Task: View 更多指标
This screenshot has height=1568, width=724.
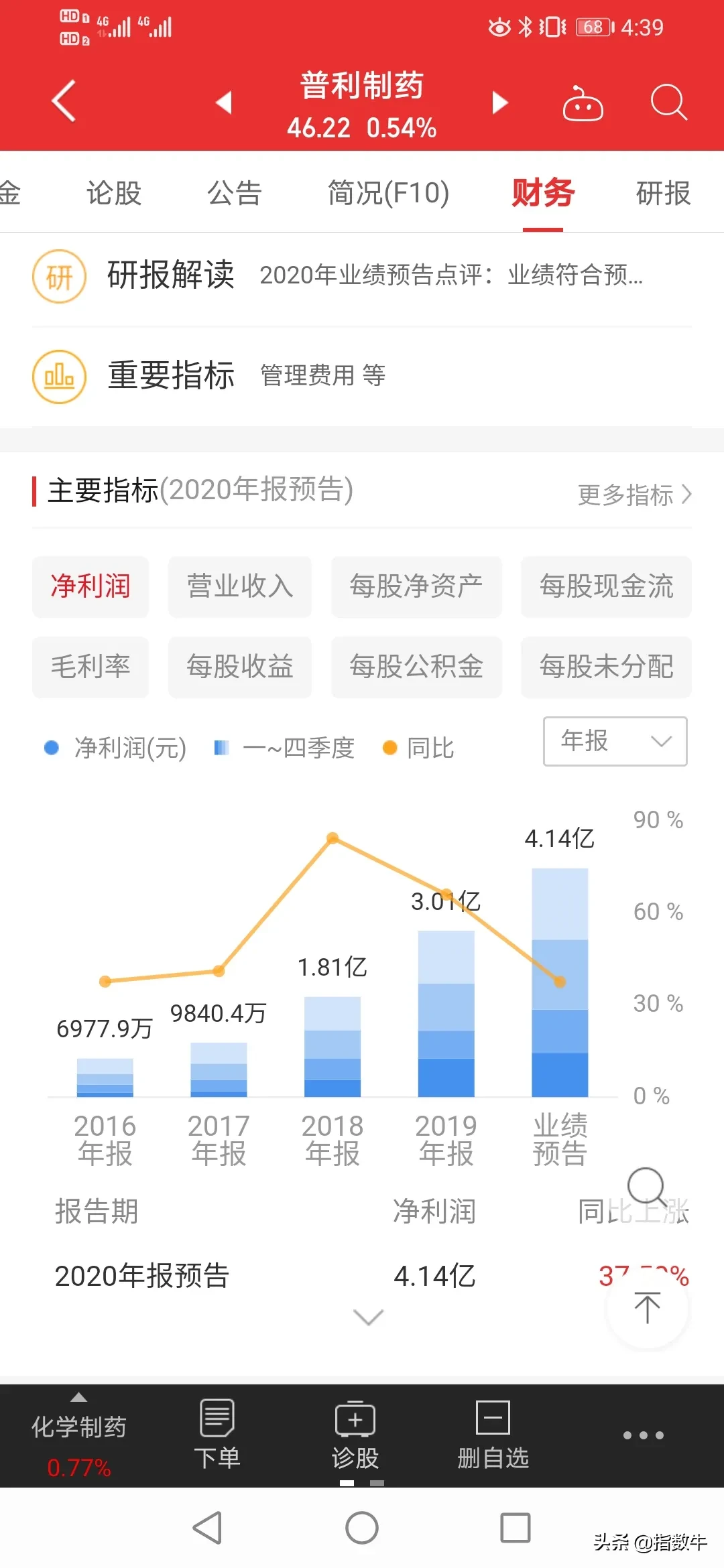Action: click(634, 495)
